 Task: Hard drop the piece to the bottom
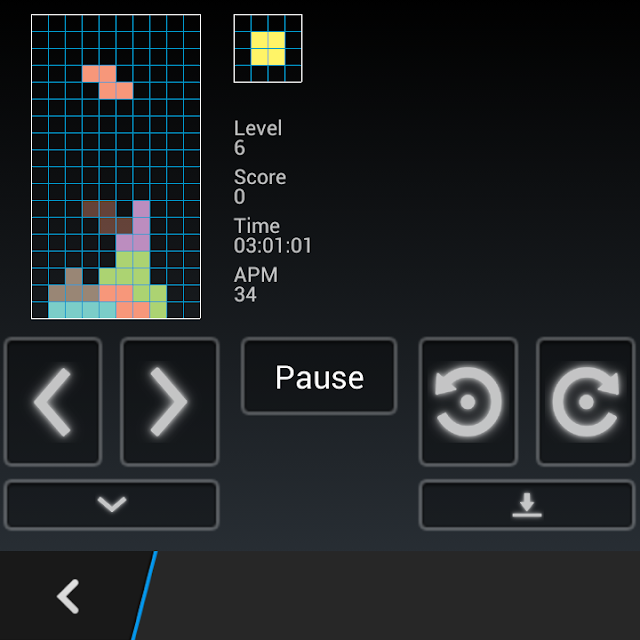(527, 505)
